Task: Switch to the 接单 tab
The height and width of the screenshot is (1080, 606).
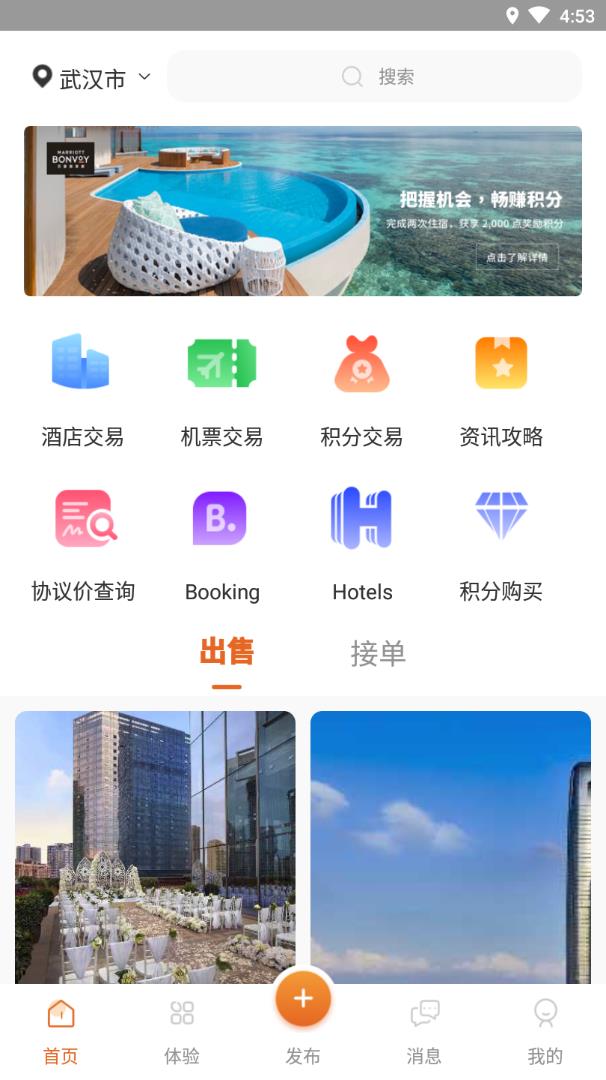Action: click(x=378, y=654)
